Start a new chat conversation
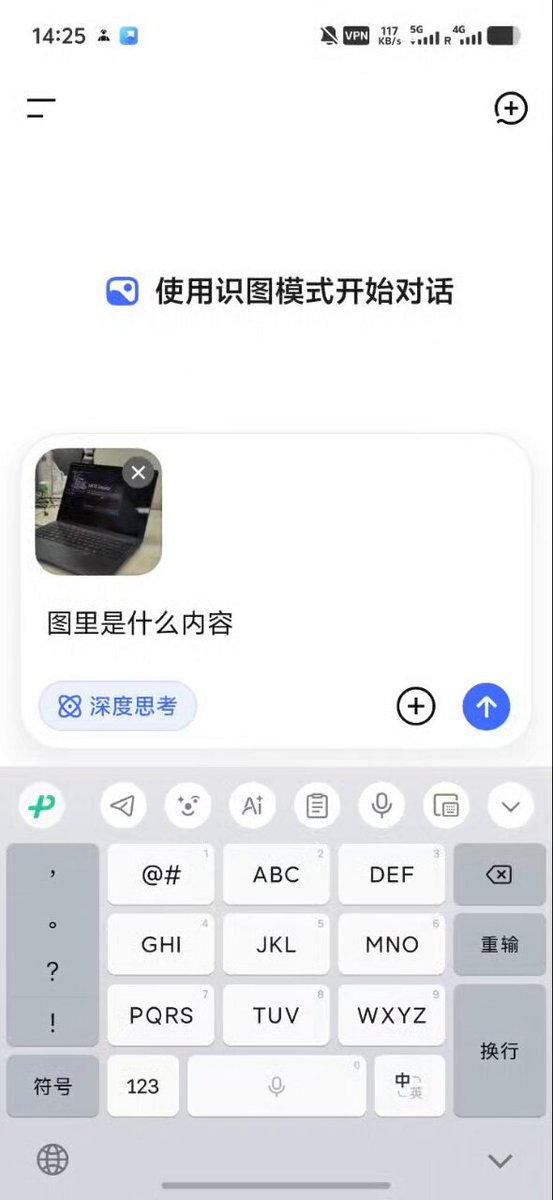 [511, 108]
